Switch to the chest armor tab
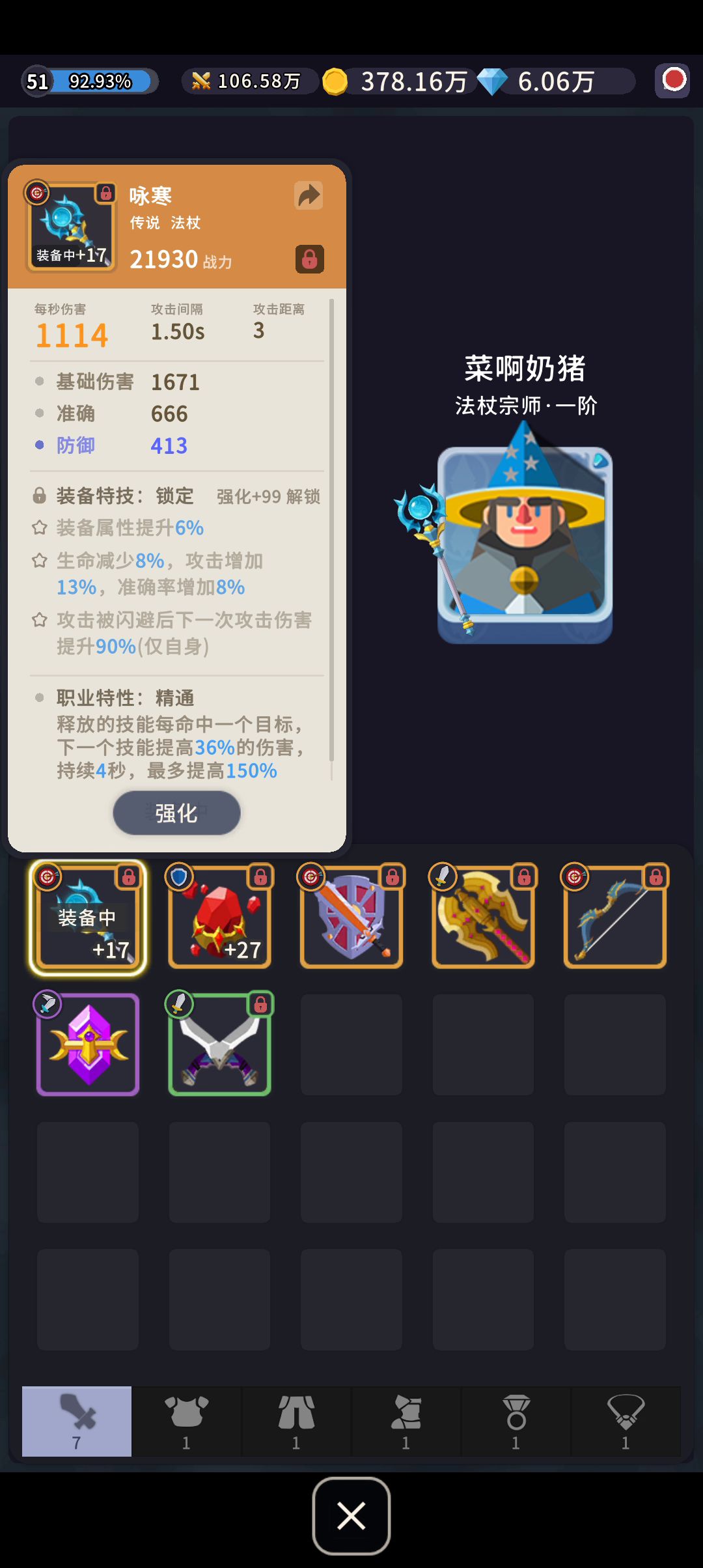 (186, 1421)
